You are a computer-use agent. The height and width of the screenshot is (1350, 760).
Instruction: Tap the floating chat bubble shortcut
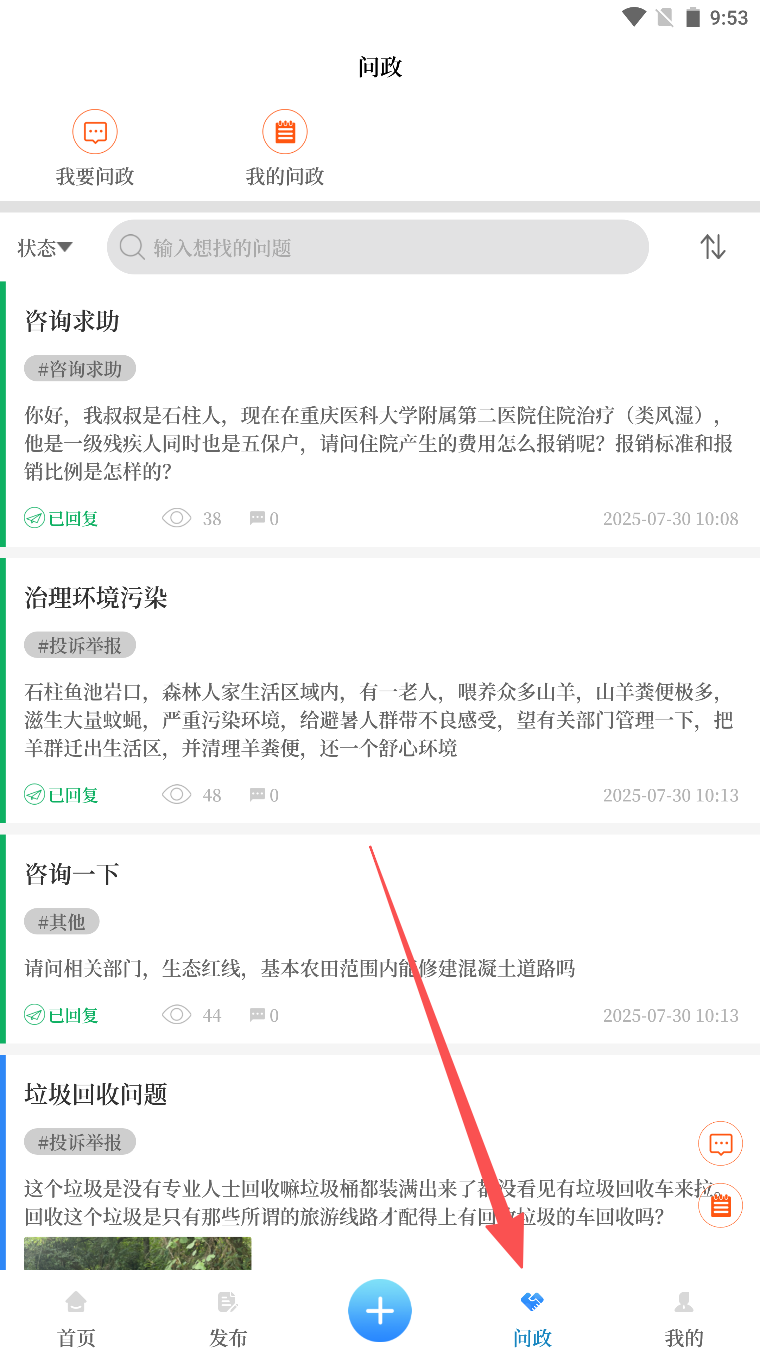[x=721, y=1143]
